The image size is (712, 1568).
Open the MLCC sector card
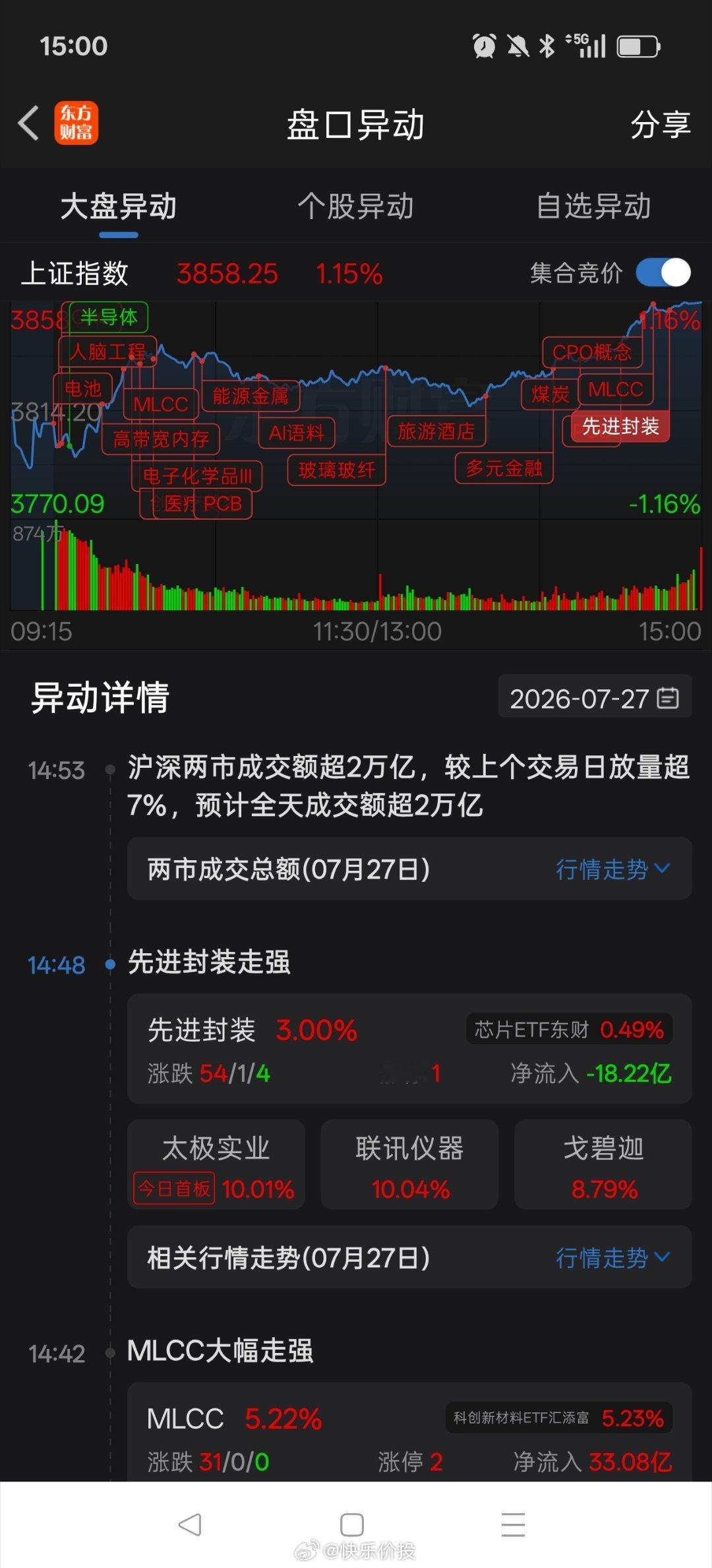coord(409,1431)
